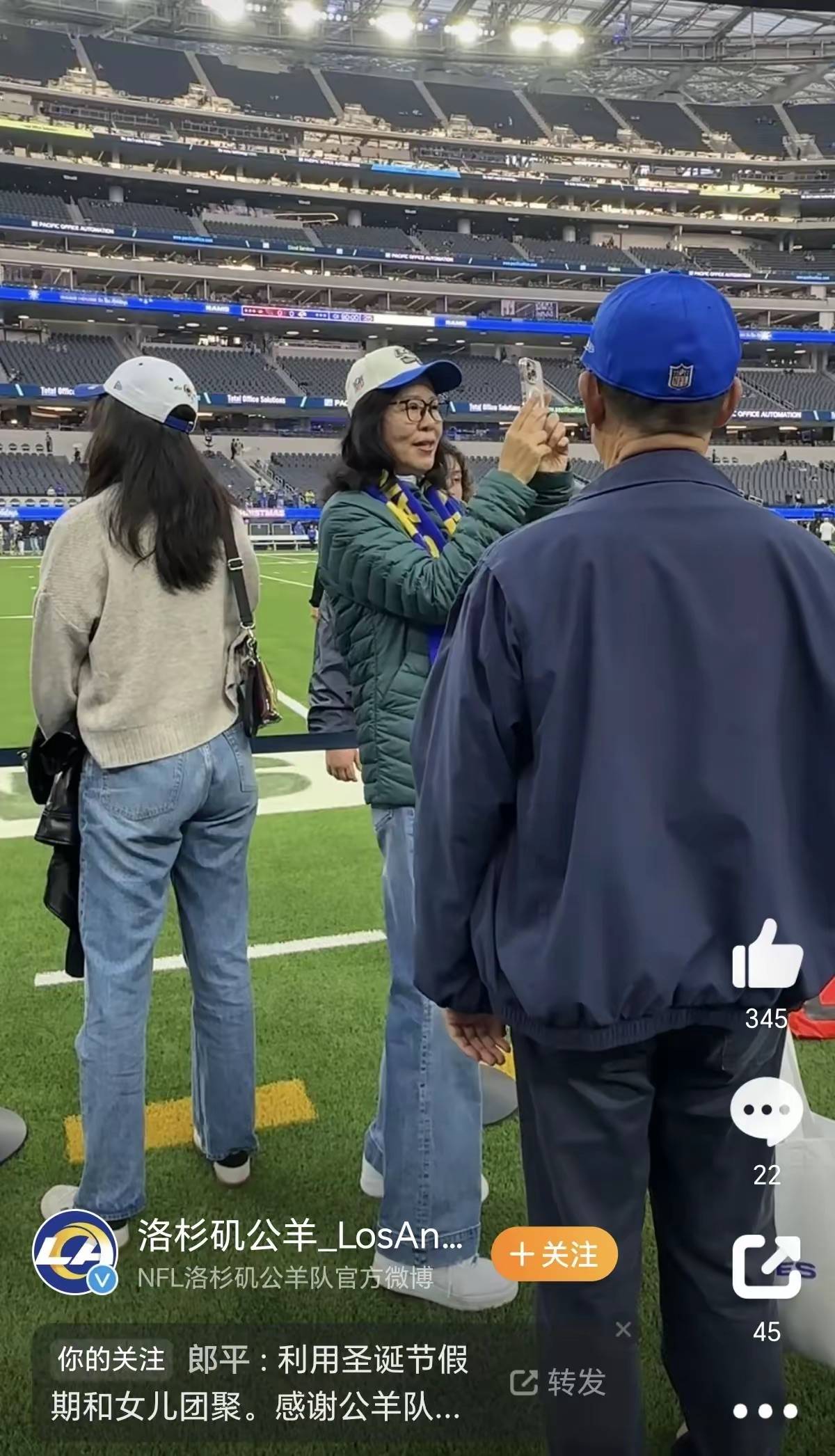Follow 洛杉矶公羊 with the 关注 button
Screen dimensions: 835x1456
click(554, 1256)
